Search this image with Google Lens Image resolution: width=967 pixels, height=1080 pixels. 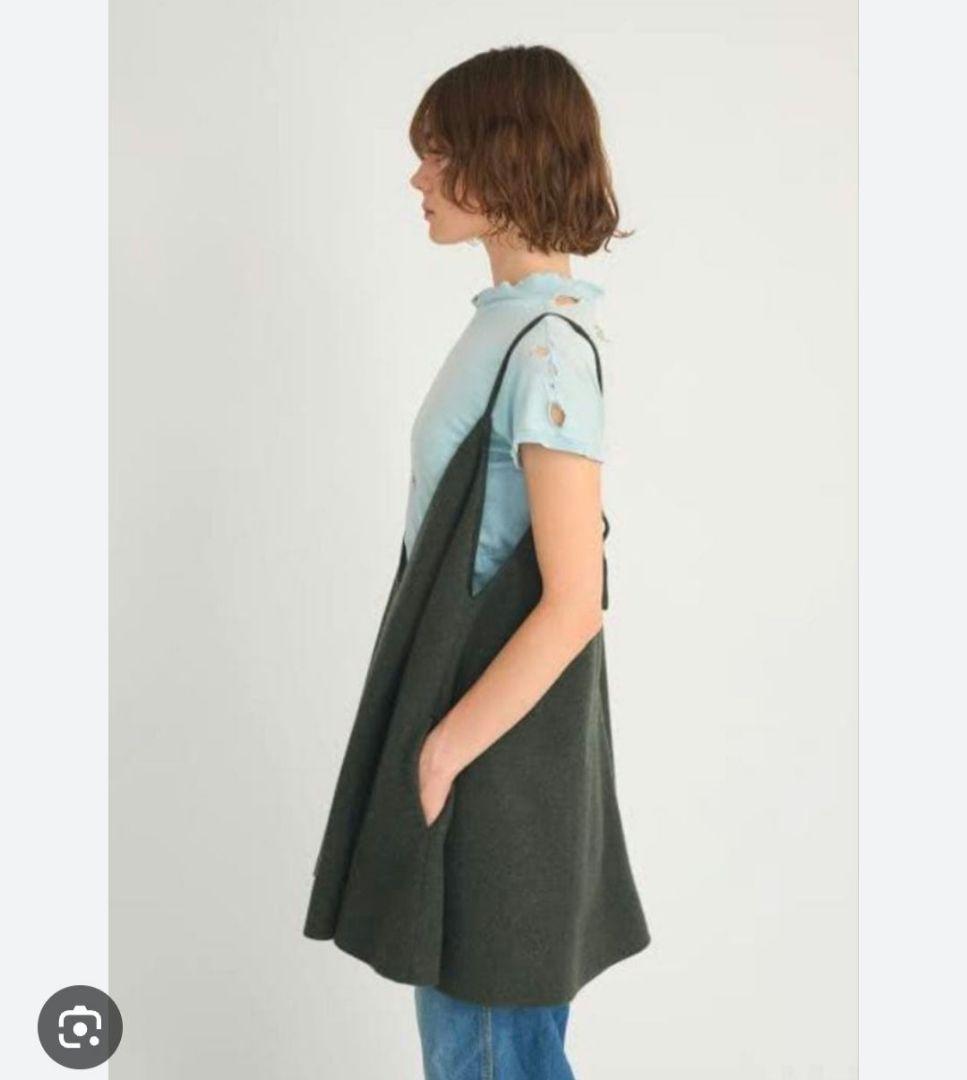tap(80, 1027)
